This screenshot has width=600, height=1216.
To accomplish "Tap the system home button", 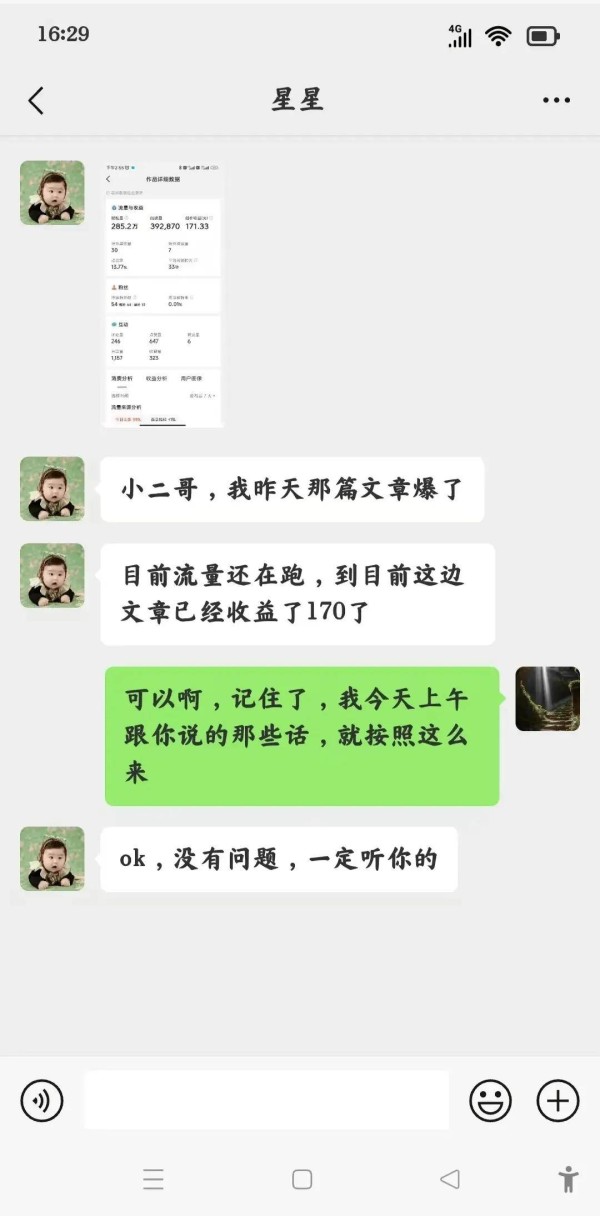I will click(x=302, y=1179).
